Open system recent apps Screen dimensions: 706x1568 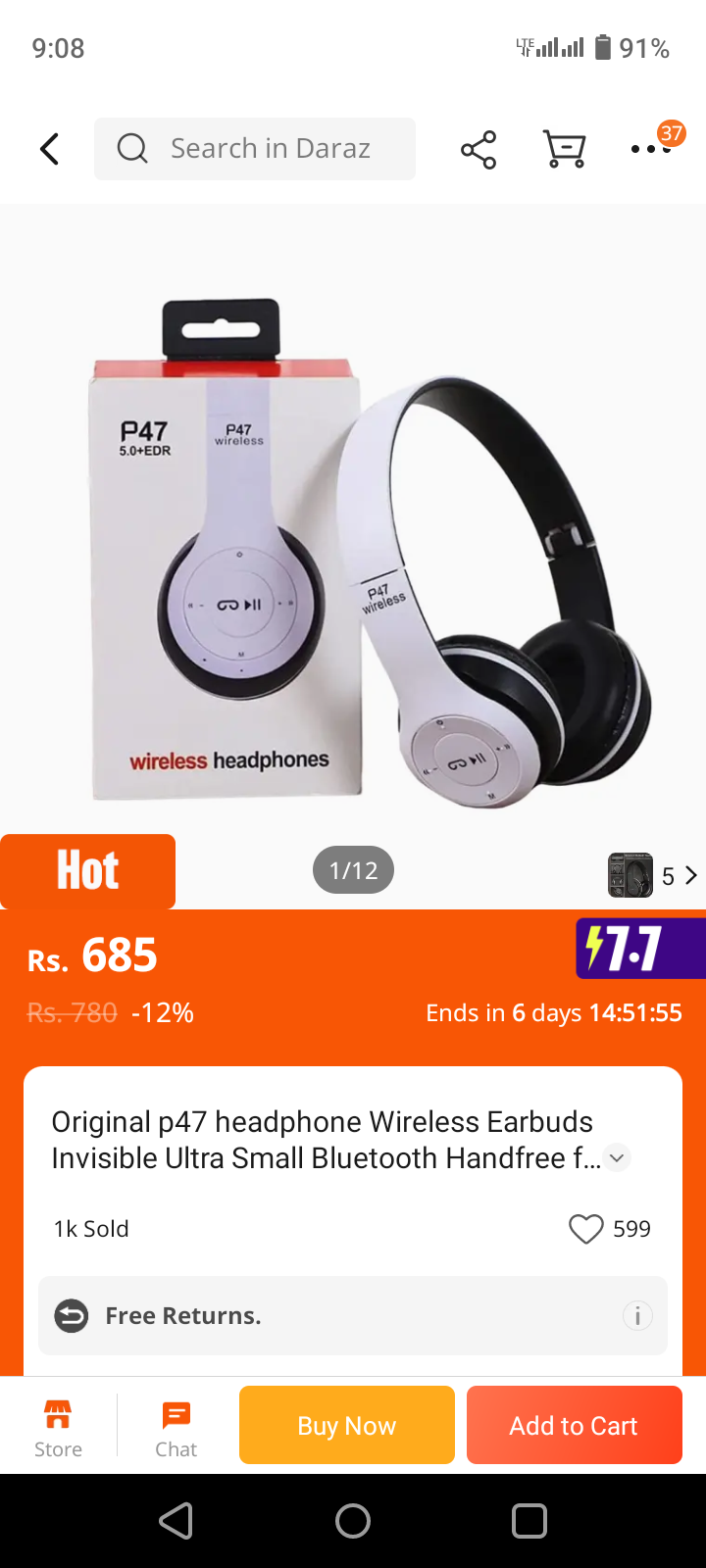point(529,1521)
